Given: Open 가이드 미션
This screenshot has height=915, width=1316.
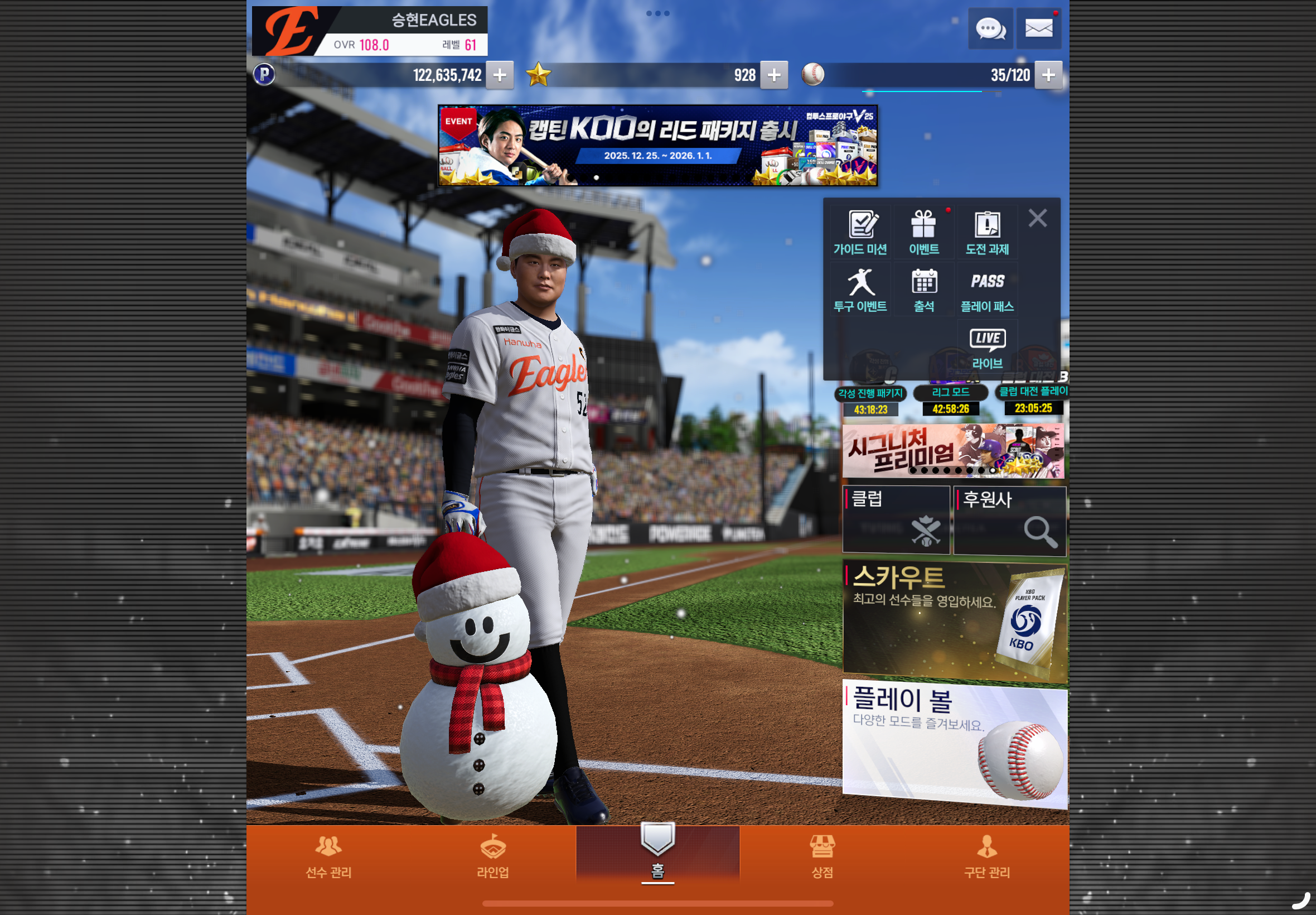Looking at the screenshot, I should point(860,233).
